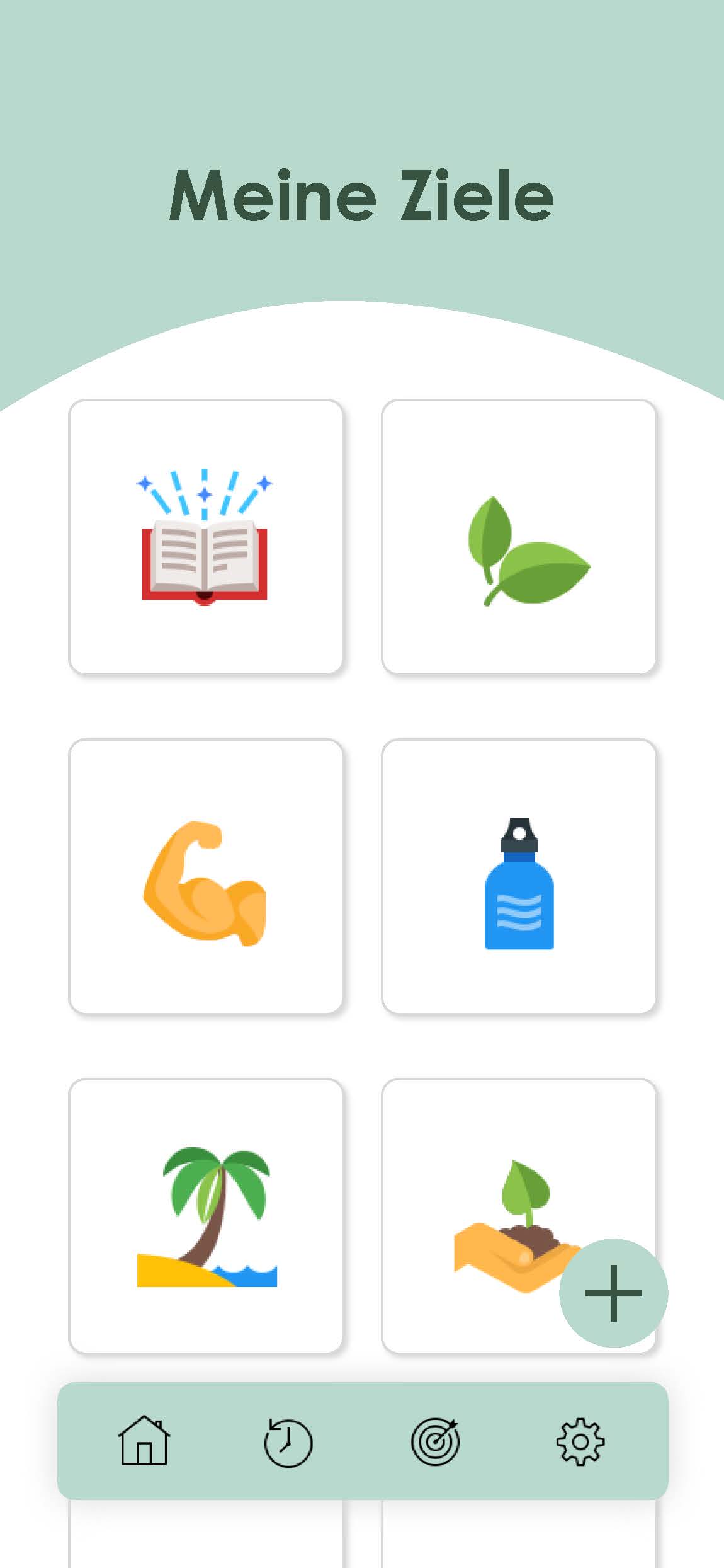The height and width of the screenshot is (1568, 724).
Task: Tap the water bottle goal card
Action: click(519, 876)
